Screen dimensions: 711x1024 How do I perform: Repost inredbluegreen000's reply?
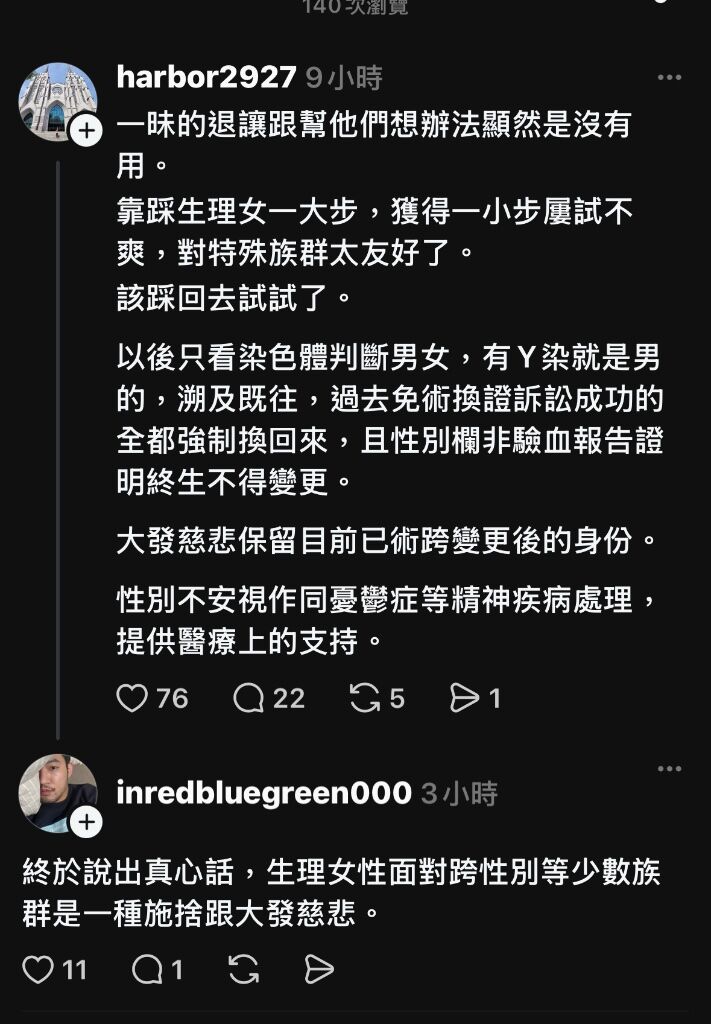pos(243,969)
